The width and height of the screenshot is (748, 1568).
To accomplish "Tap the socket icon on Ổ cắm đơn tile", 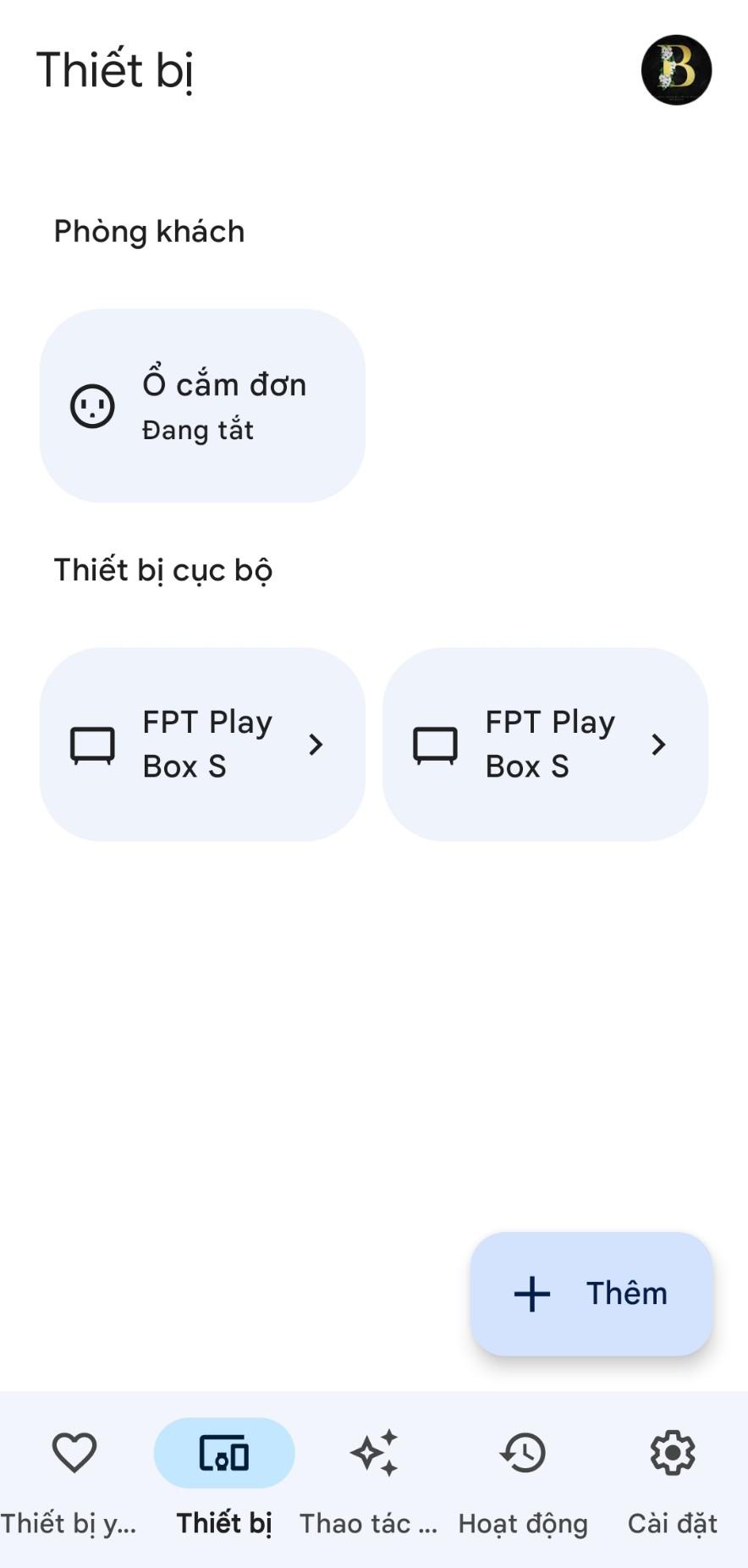I will [93, 405].
